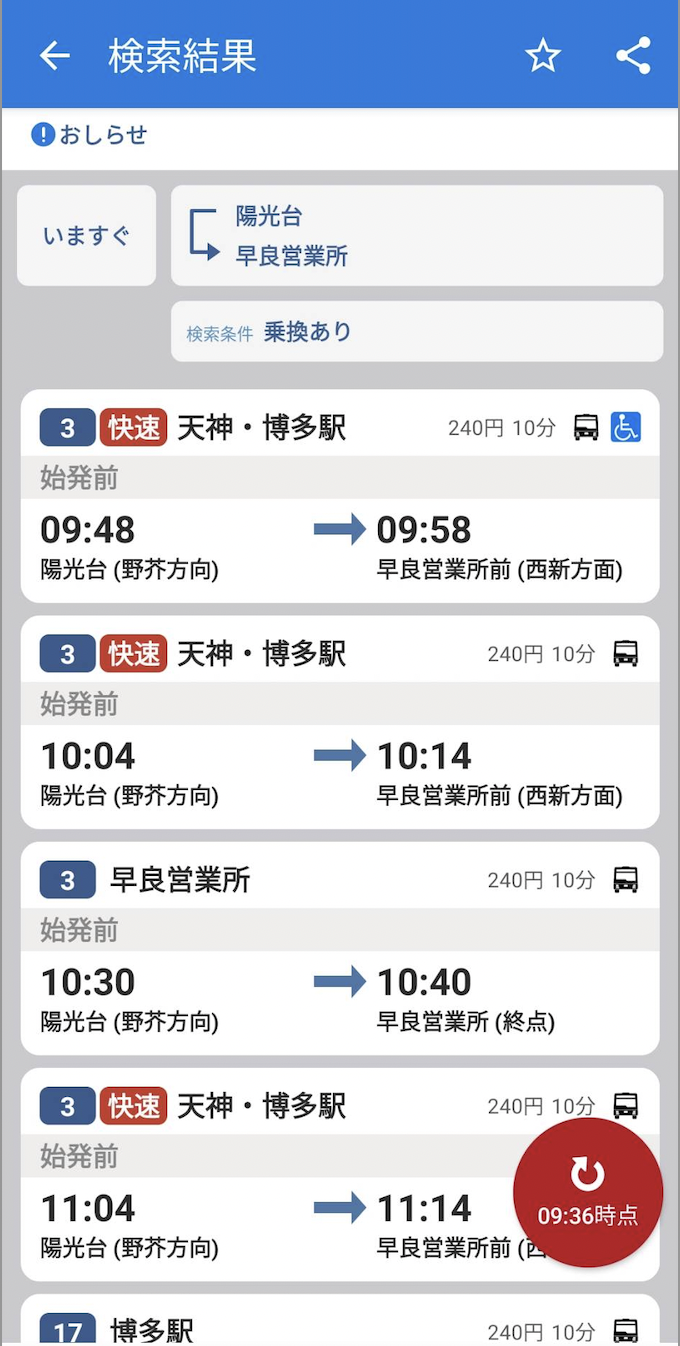Select the 10:30 bus bound for 早良営業所
680x1346 pixels.
click(x=340, y=948)
